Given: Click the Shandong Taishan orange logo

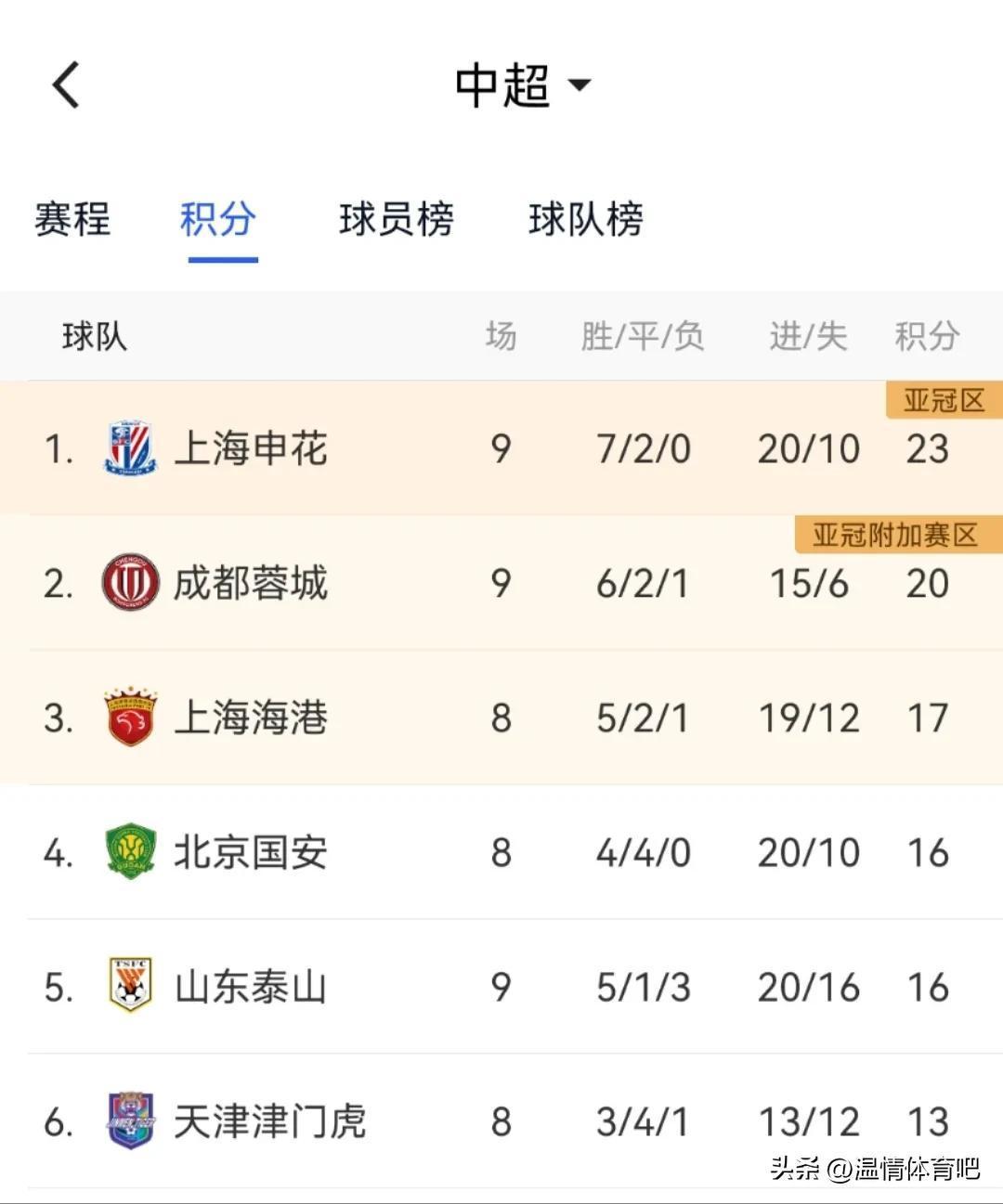Looking at the screenshot, I should (x=130, y=987).
